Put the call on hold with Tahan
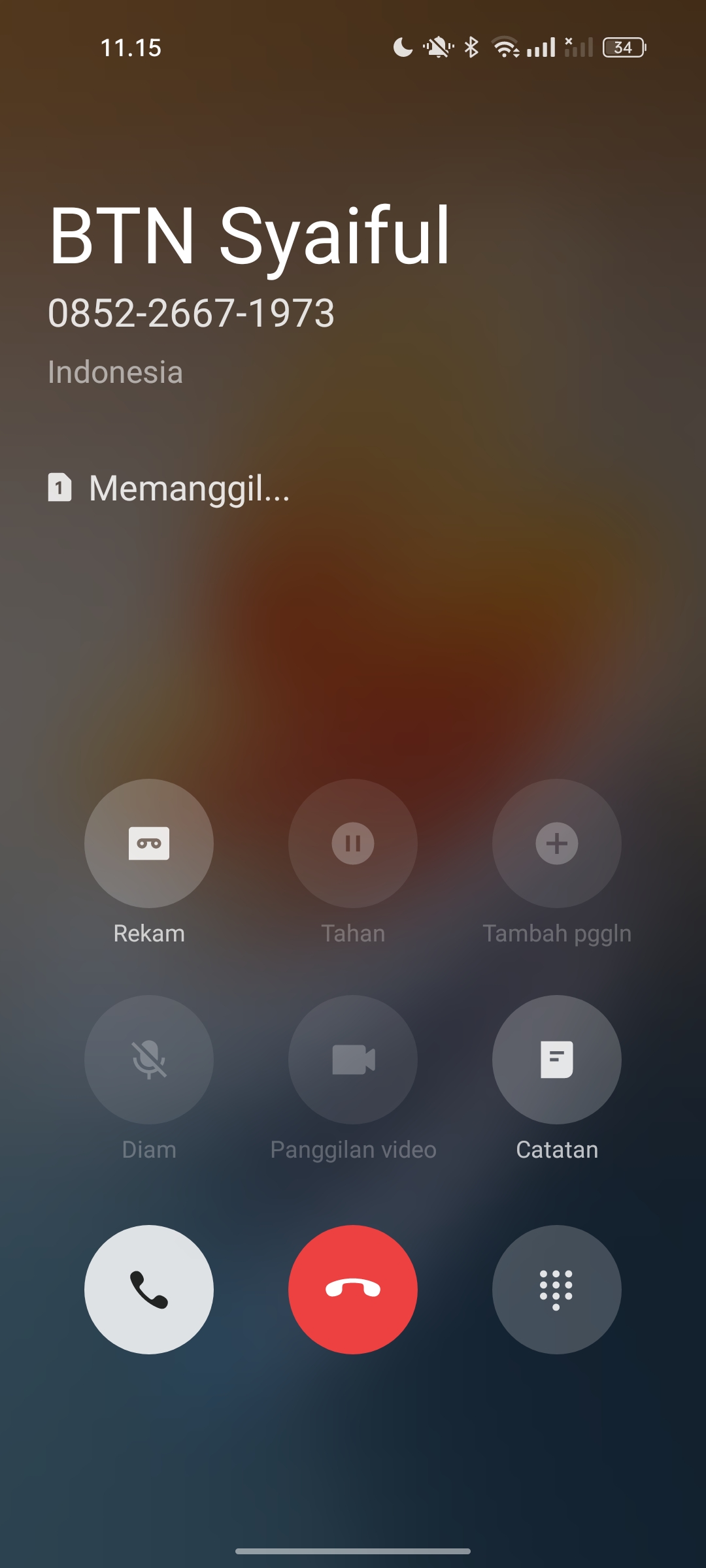Image resolution: width=706 pixels, height=1568 pixels. click(353, 843)
